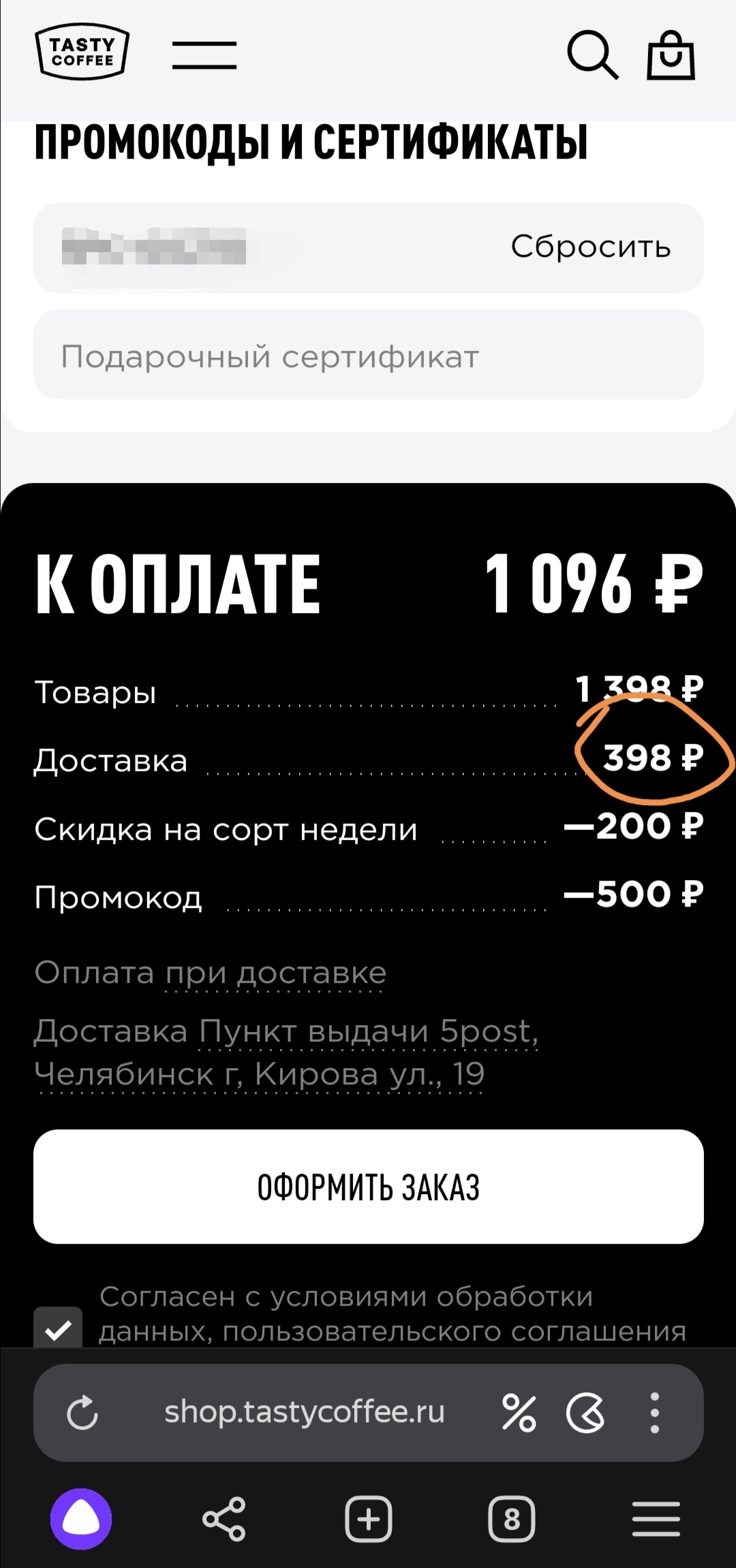View the 8 open tabs
This screenshot has width=736, height=1568.
tap(512, 1520)
